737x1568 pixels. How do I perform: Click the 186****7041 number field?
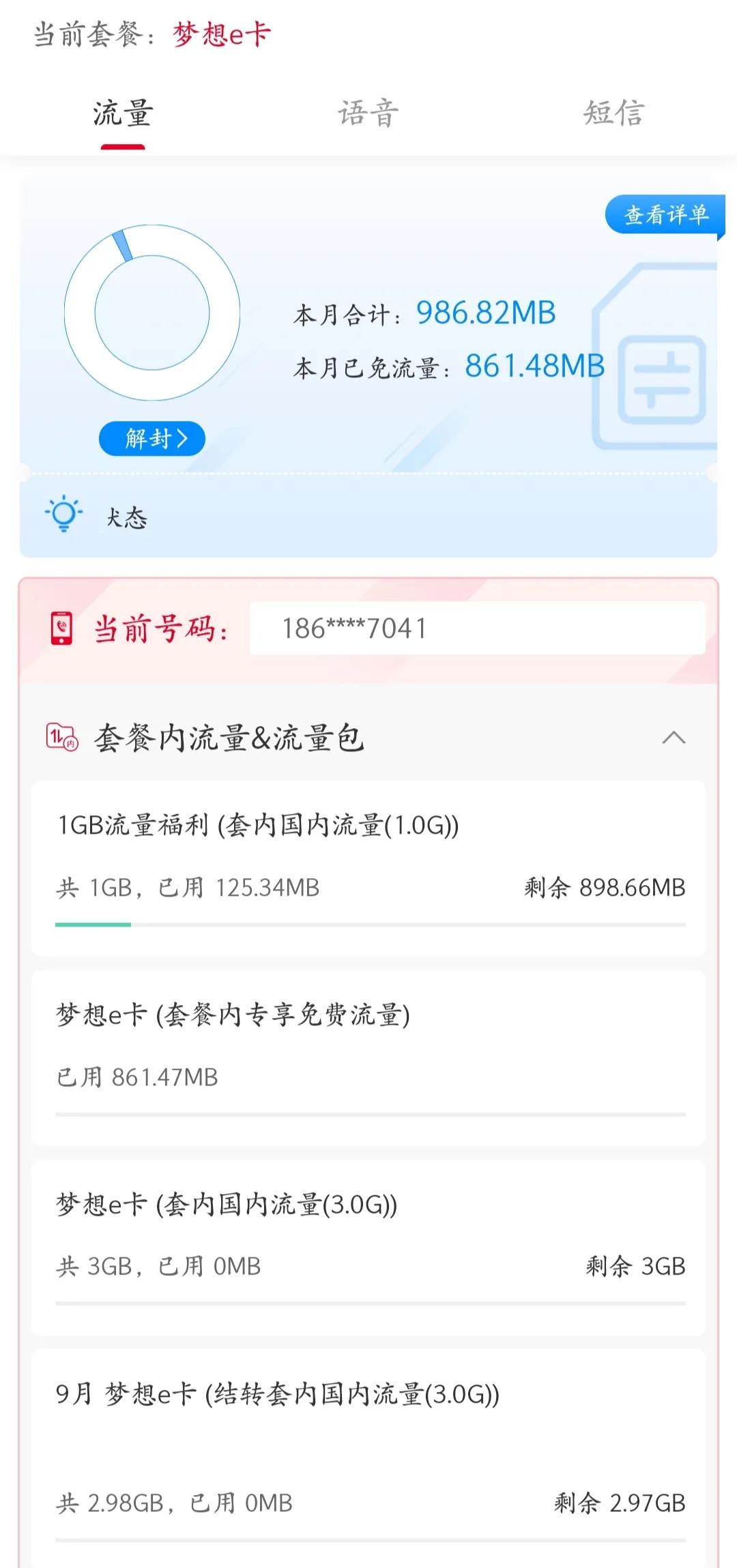(476, 629)
